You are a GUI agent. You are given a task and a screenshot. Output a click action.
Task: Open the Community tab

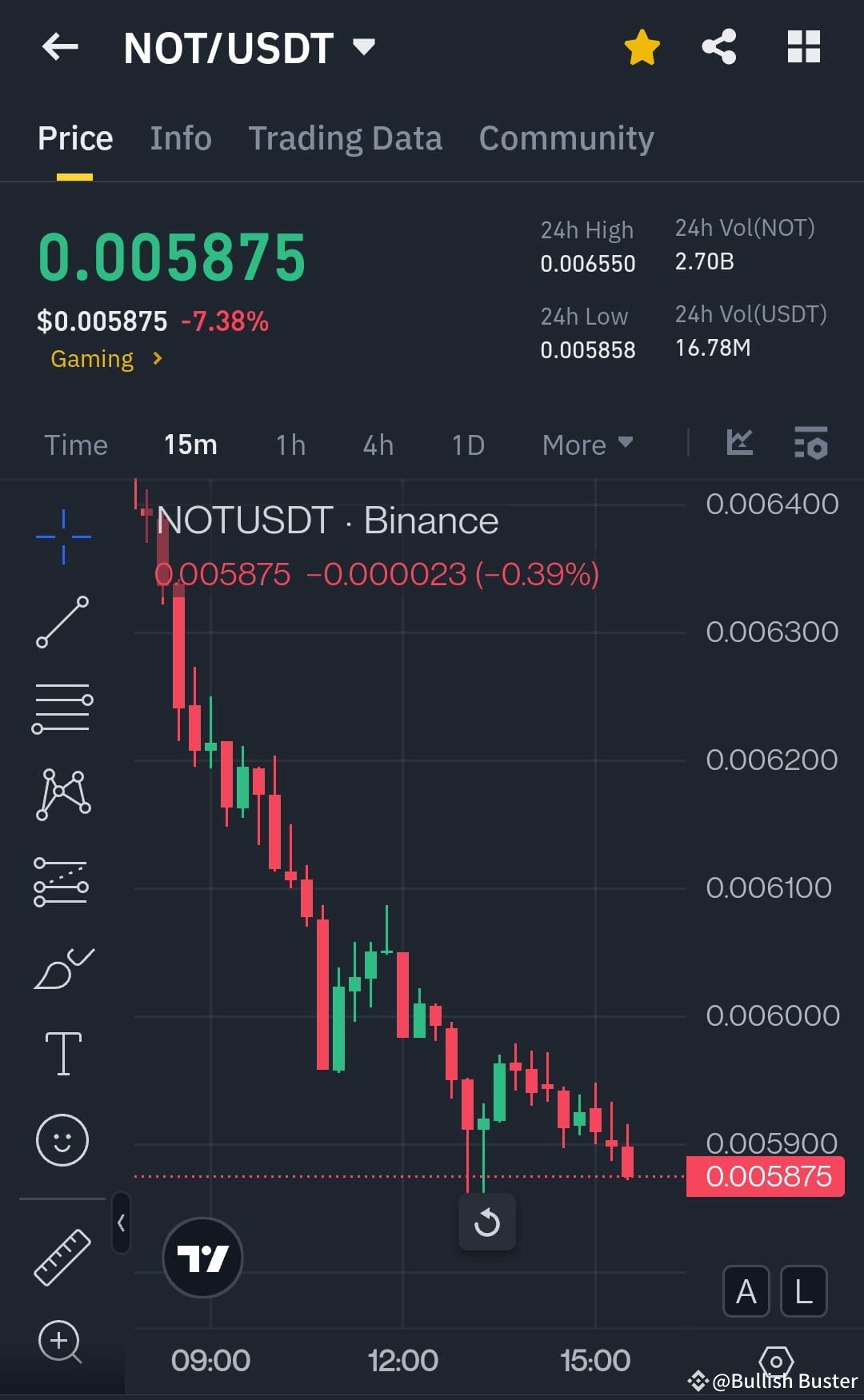pyautogui.click(x=566, y=138)
